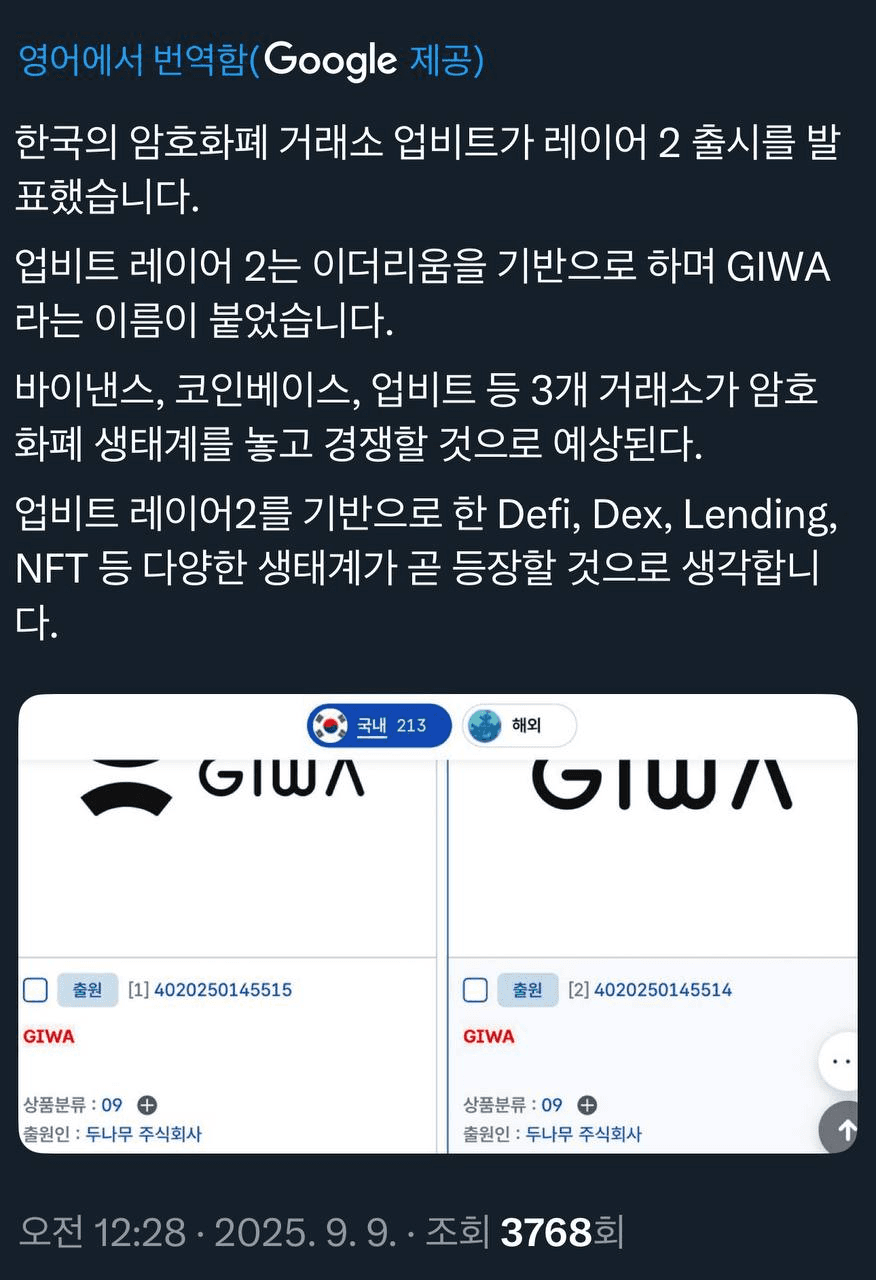Image resolution: width=876 pixels, height=1280 pixels.
Task: Tap the translated from English Google notice
Action: [251, 62]
